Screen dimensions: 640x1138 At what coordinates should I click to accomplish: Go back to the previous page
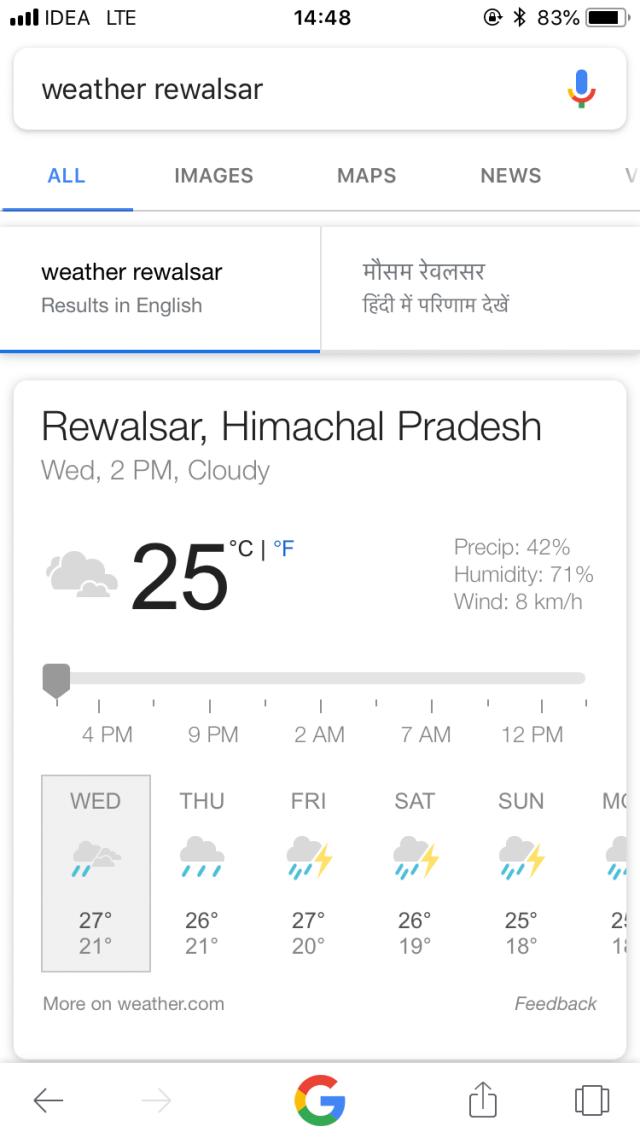click(48, 1101)
